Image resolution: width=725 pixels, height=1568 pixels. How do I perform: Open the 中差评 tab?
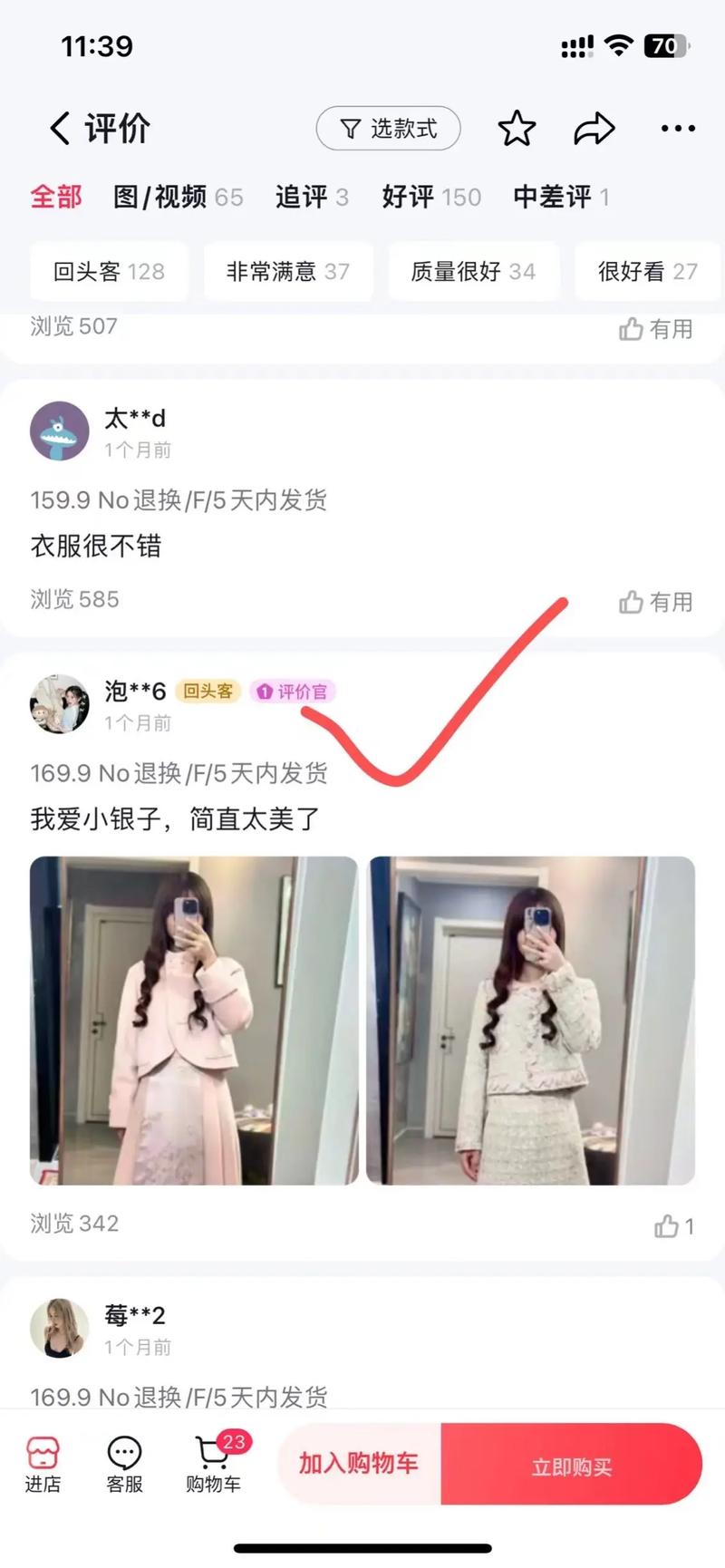coord(560,197)
